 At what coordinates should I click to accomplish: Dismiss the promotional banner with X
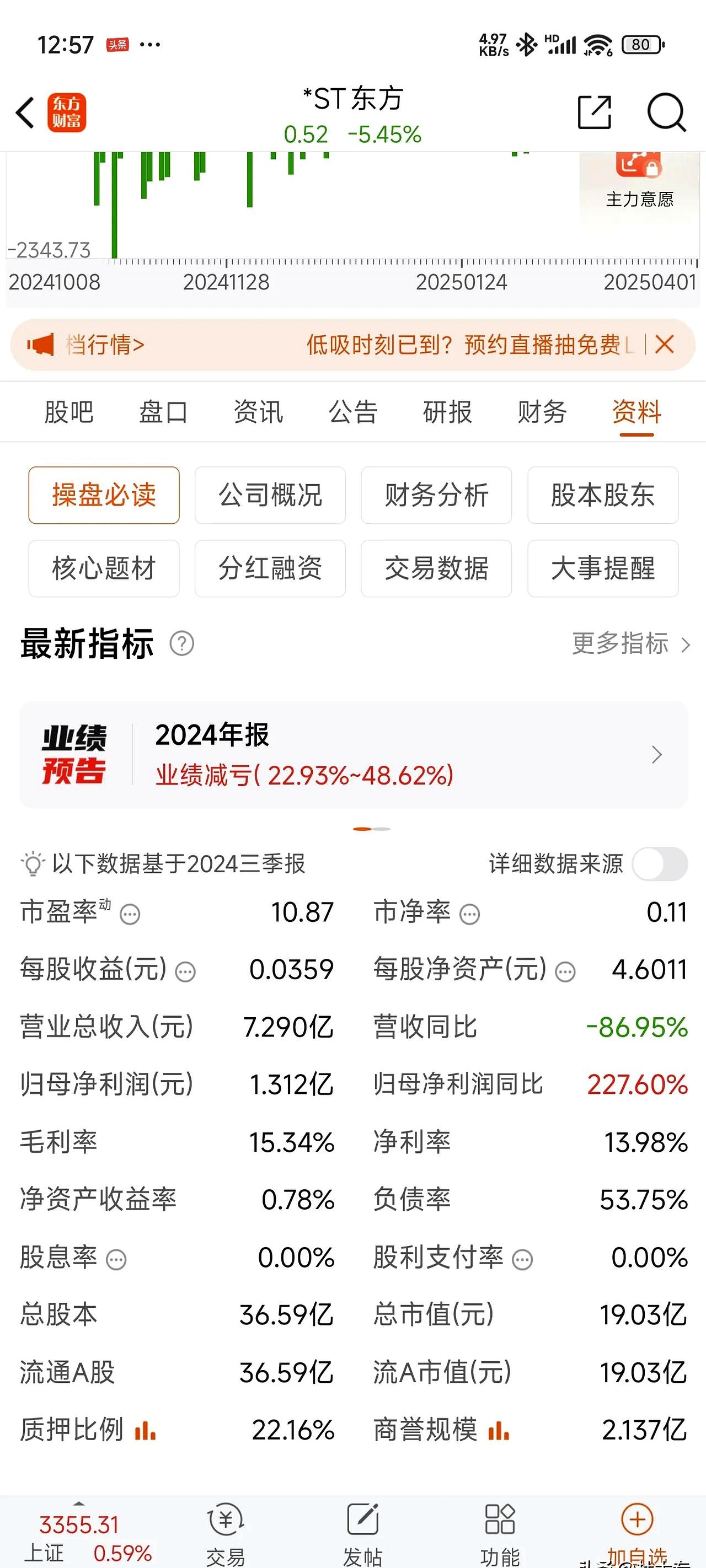[x=665, y=345]
